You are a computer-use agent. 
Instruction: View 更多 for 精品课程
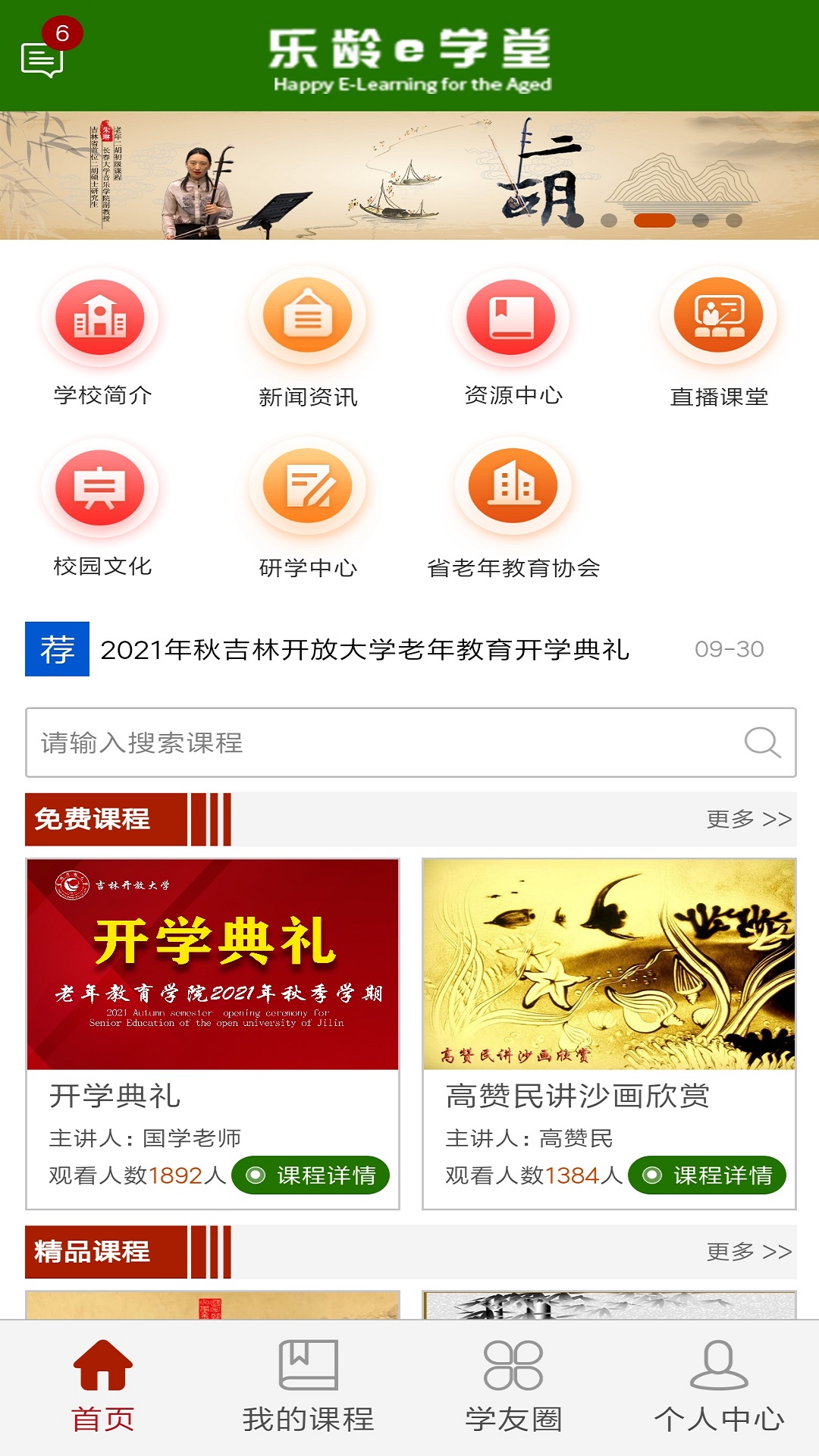pyautogui.click(x=748, y=1252)
